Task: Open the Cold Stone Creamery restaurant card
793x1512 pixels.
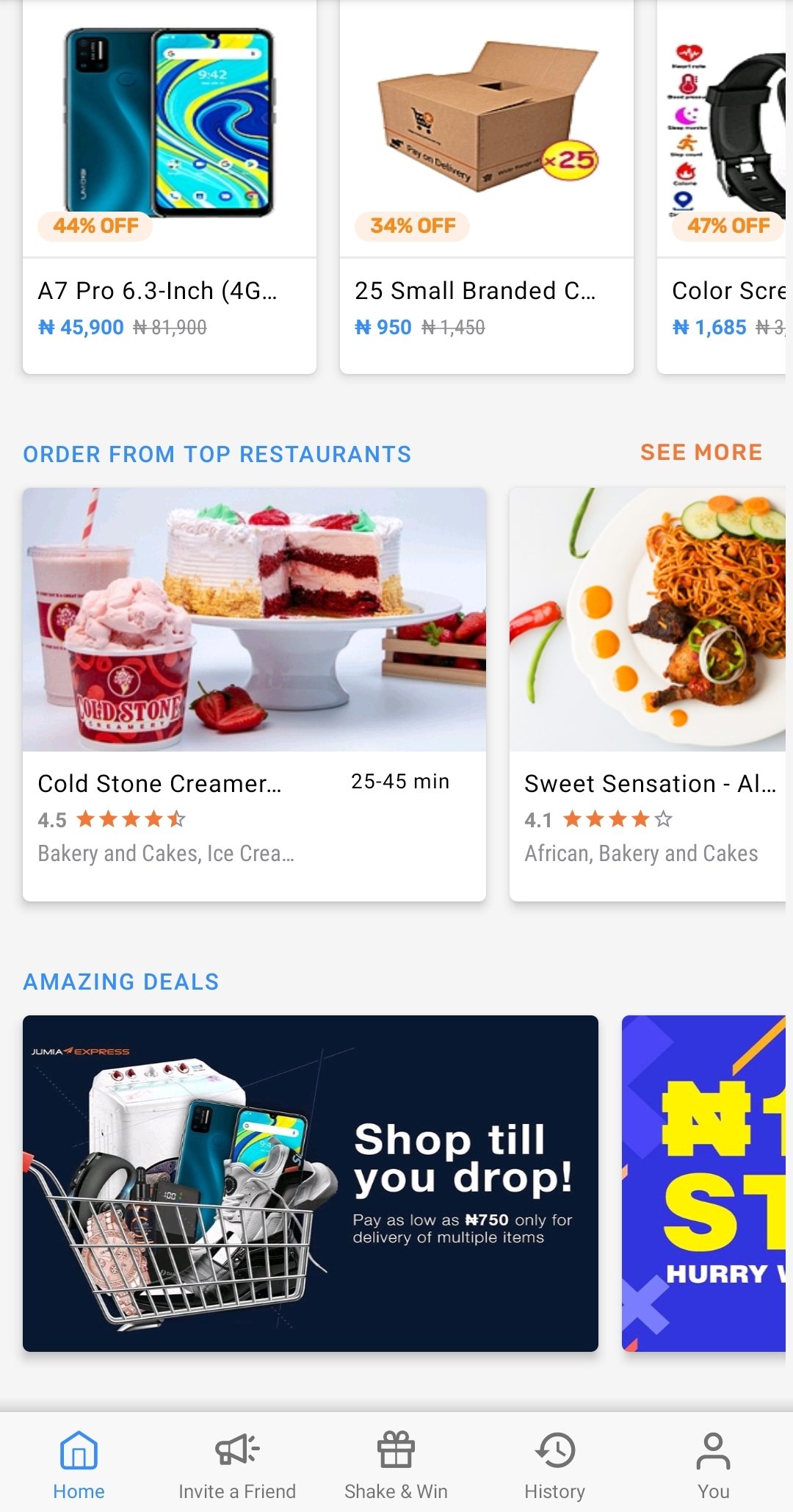Action: click(x=254, y=694)
